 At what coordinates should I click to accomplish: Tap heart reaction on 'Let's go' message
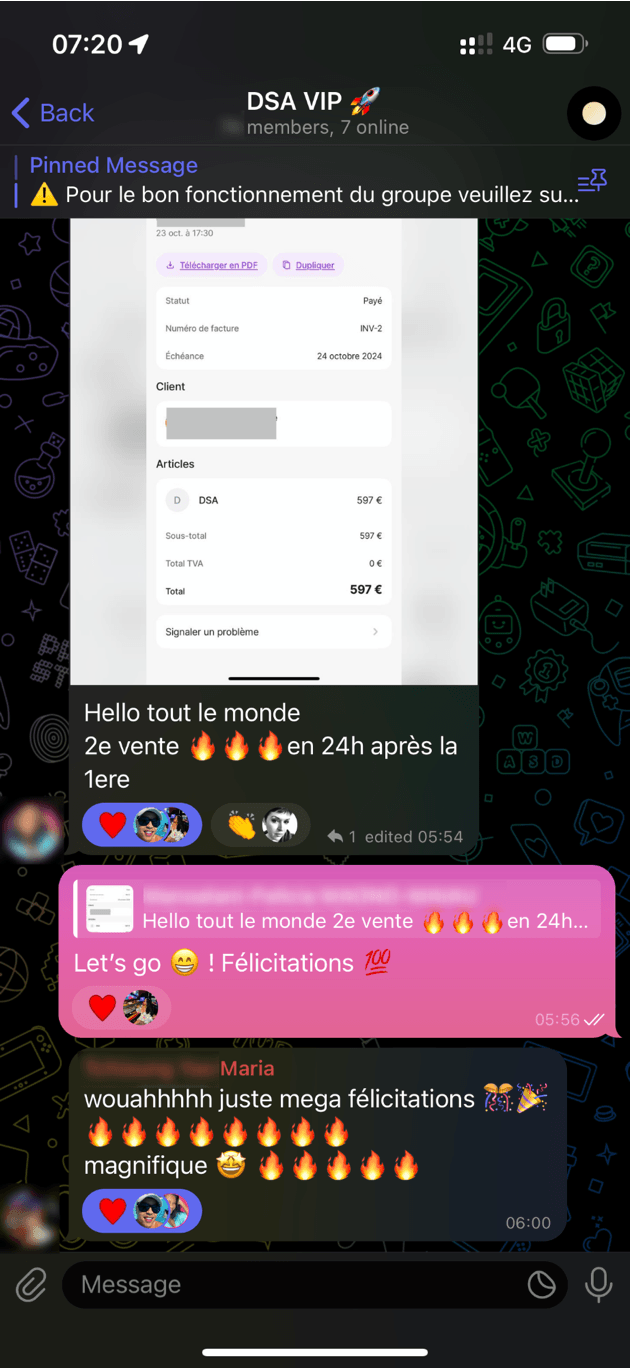coord(103,1007)
